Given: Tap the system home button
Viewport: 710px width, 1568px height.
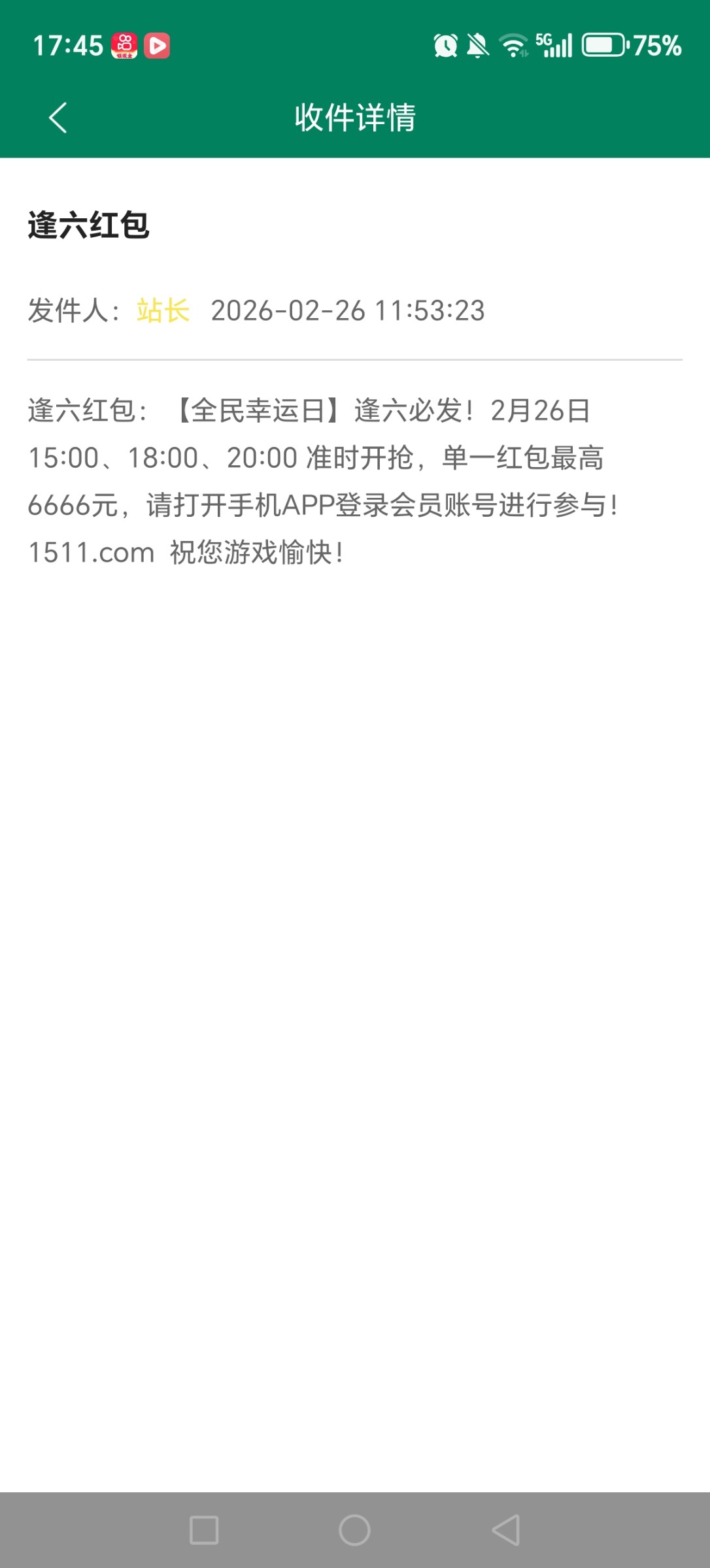Looking at the screenshot, I should pos(354,1530).
